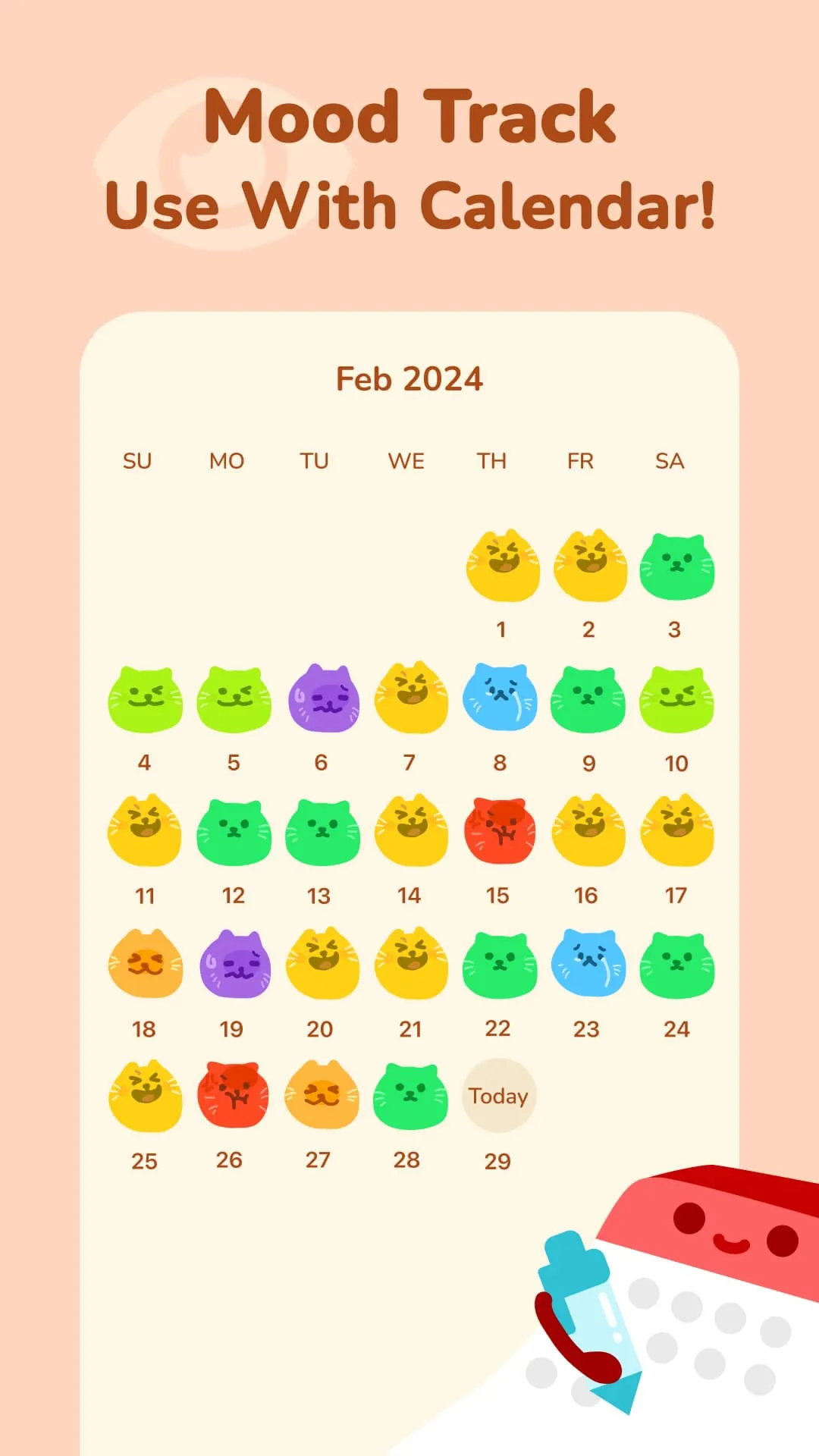
Task: Tap the crying blue cat on Feb 23
Action: (x=588, y=963)
